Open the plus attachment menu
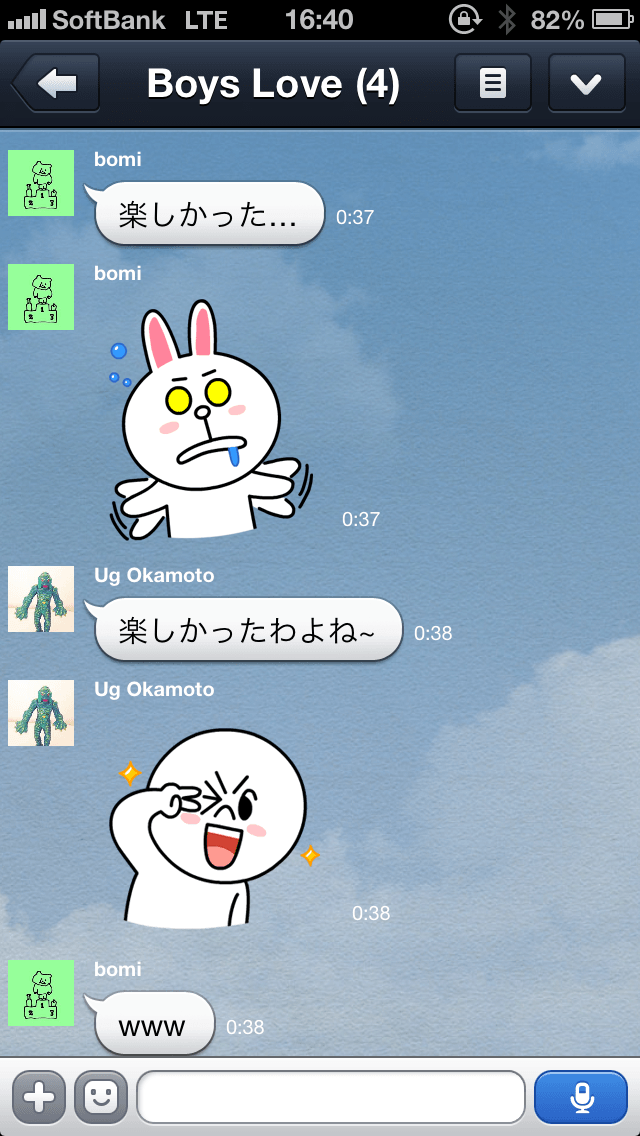This screenshot has height=1136, width=640. 39,1098
